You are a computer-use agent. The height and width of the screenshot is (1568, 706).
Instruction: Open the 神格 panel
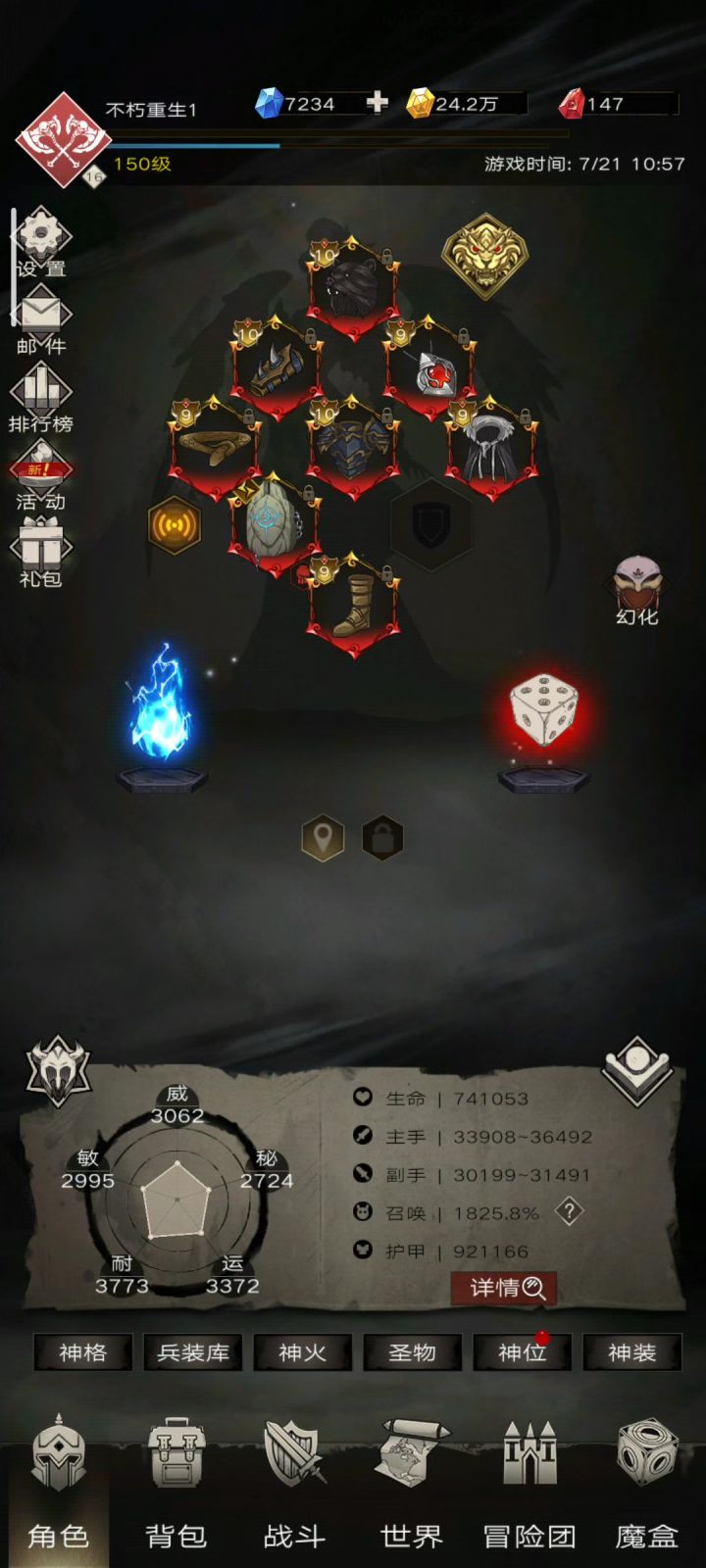(x=82, y=1352)
